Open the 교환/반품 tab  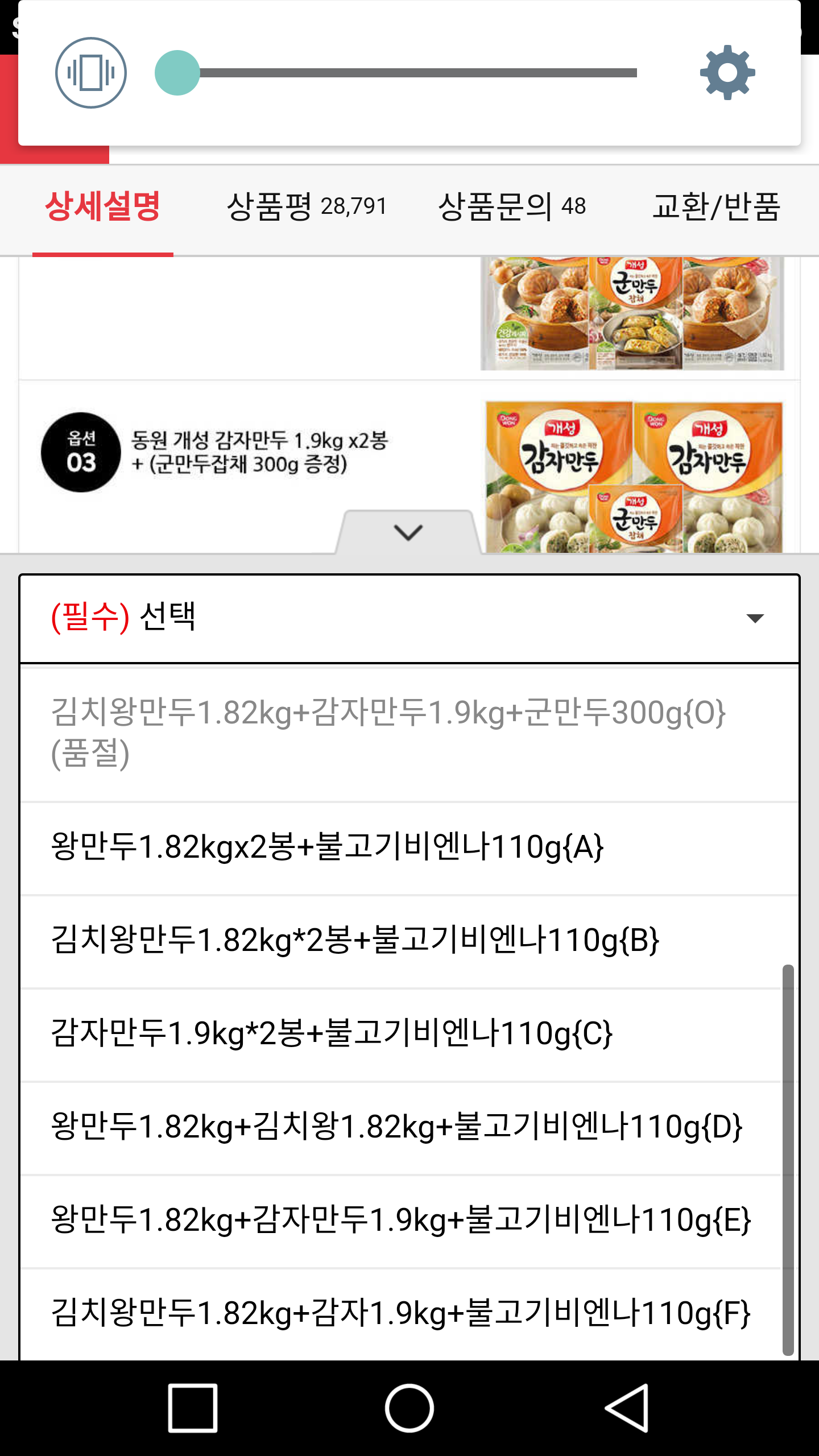[716, 206]
